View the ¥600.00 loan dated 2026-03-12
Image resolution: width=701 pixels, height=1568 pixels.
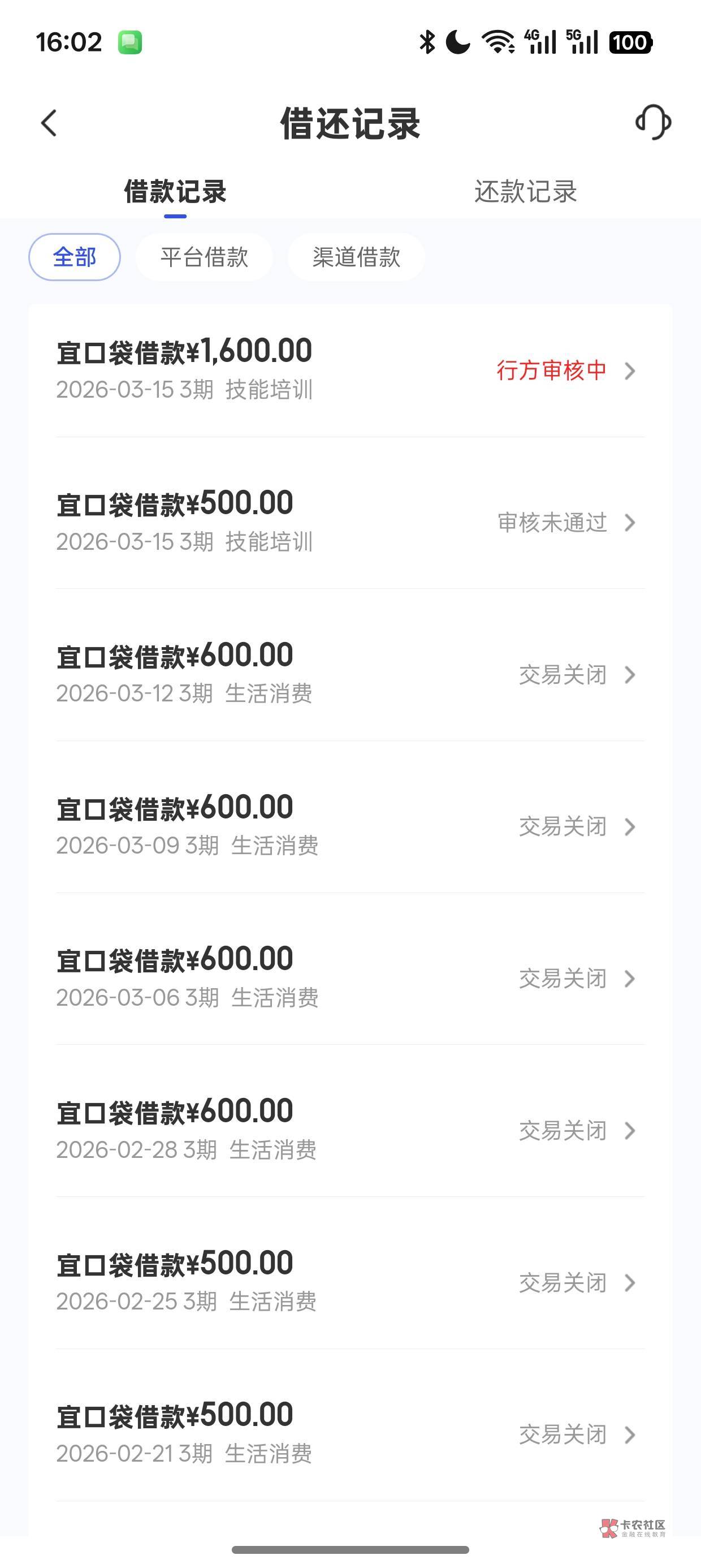[x=350, y=674]
